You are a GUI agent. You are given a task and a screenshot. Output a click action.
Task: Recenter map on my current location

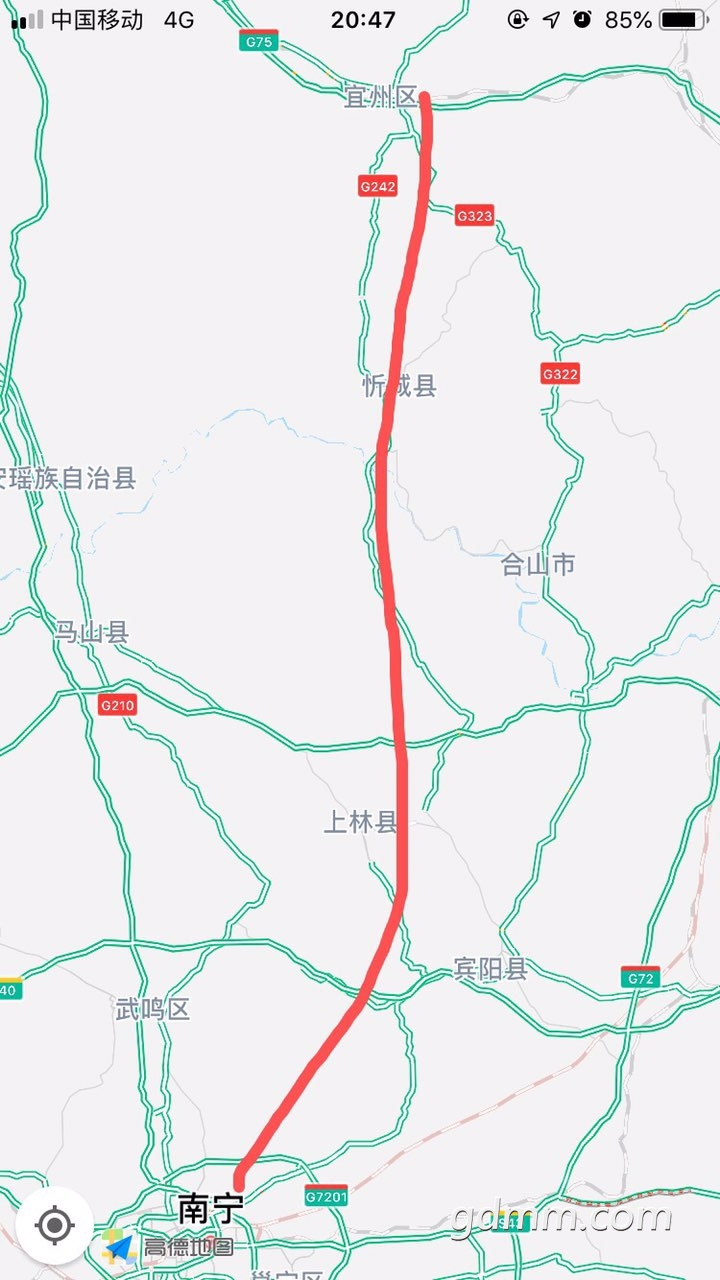click(x=55, y=1224)
